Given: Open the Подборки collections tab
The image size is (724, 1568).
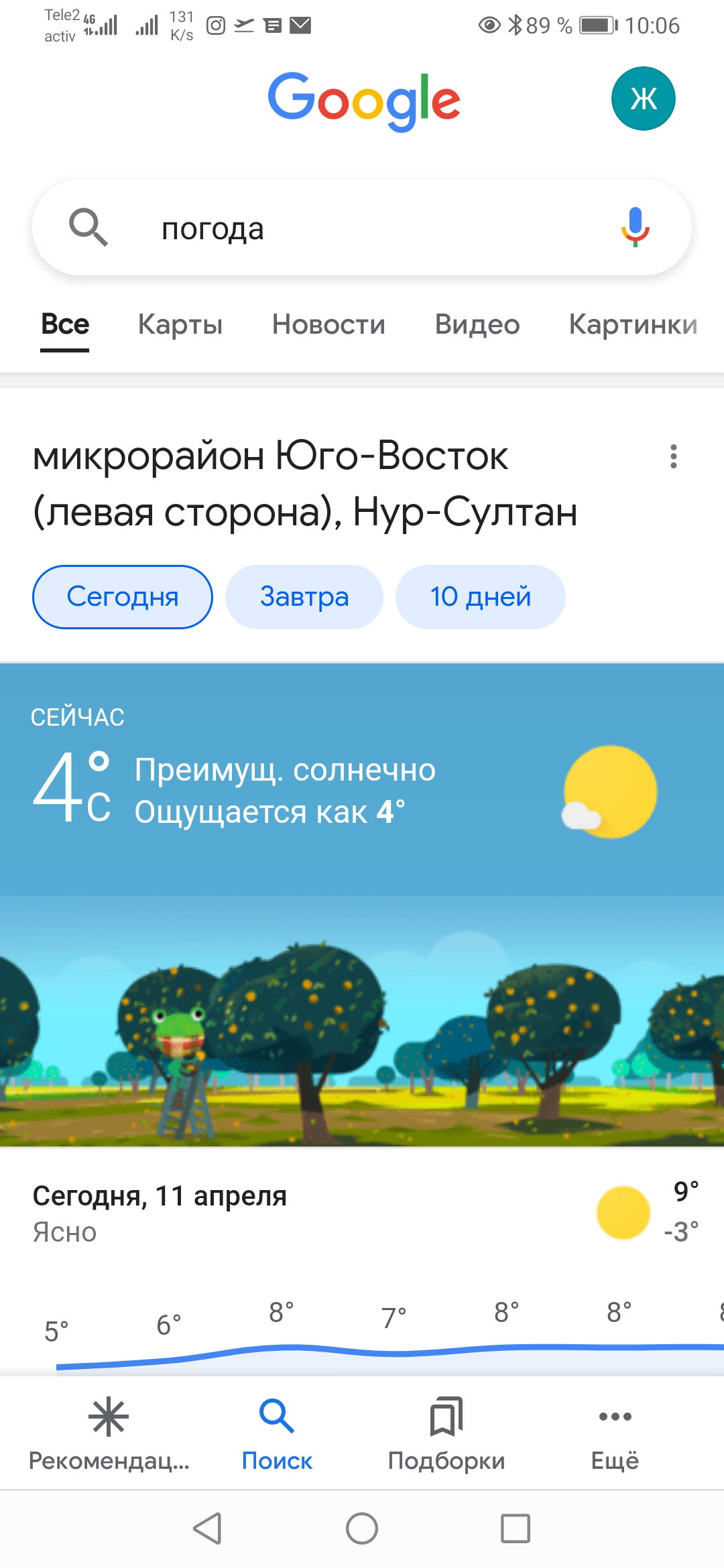Looking at the screenshot, I should tap(446, 1434).
